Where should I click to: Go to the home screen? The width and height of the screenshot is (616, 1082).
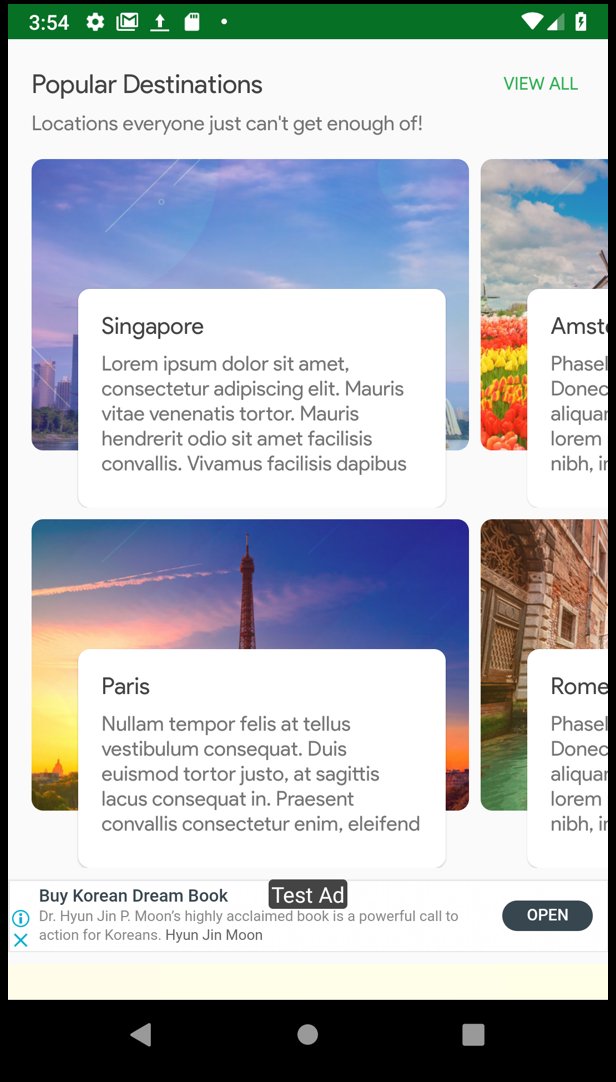[308, 1035]
